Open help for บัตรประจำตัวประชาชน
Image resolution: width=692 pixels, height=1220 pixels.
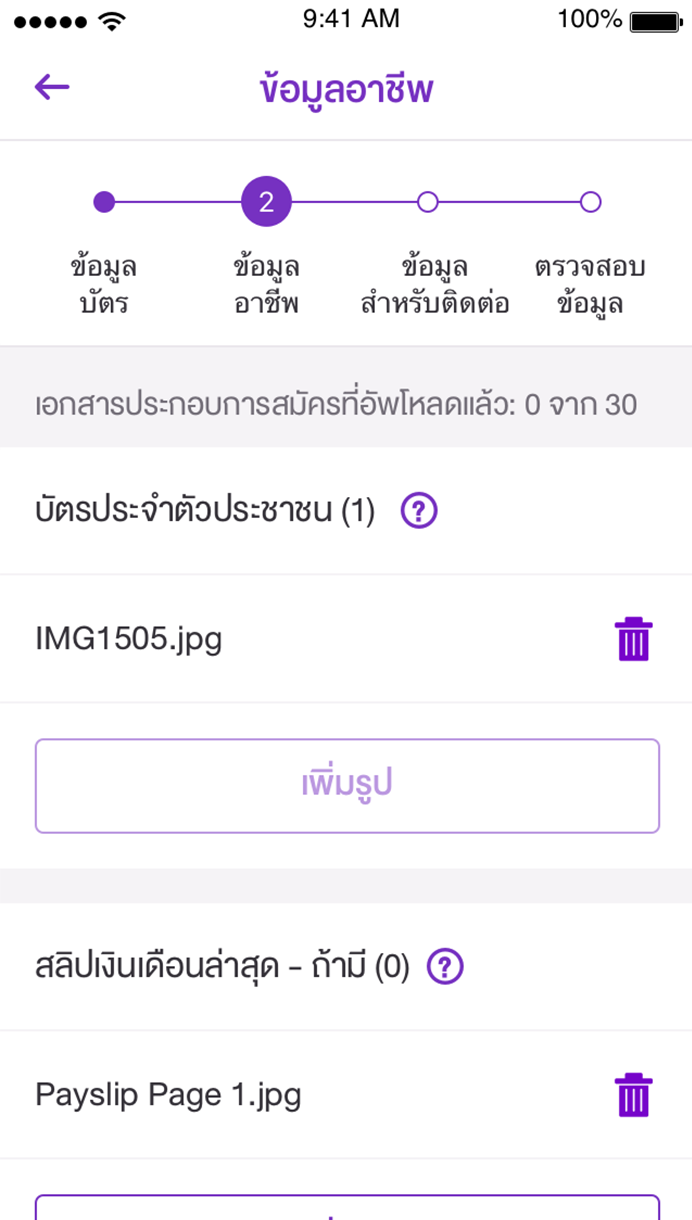pos(419,512)
